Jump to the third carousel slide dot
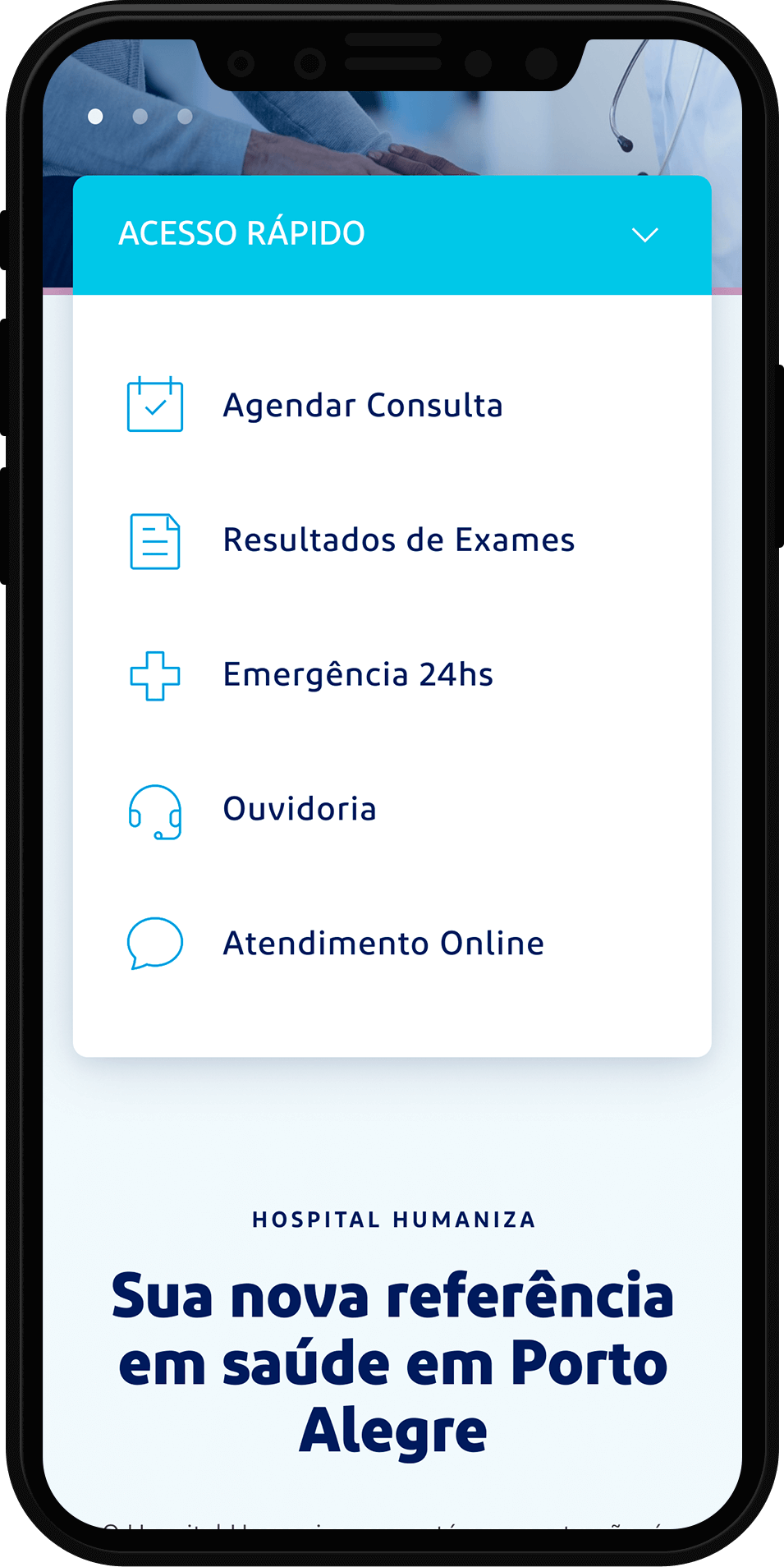 point(186,117)
